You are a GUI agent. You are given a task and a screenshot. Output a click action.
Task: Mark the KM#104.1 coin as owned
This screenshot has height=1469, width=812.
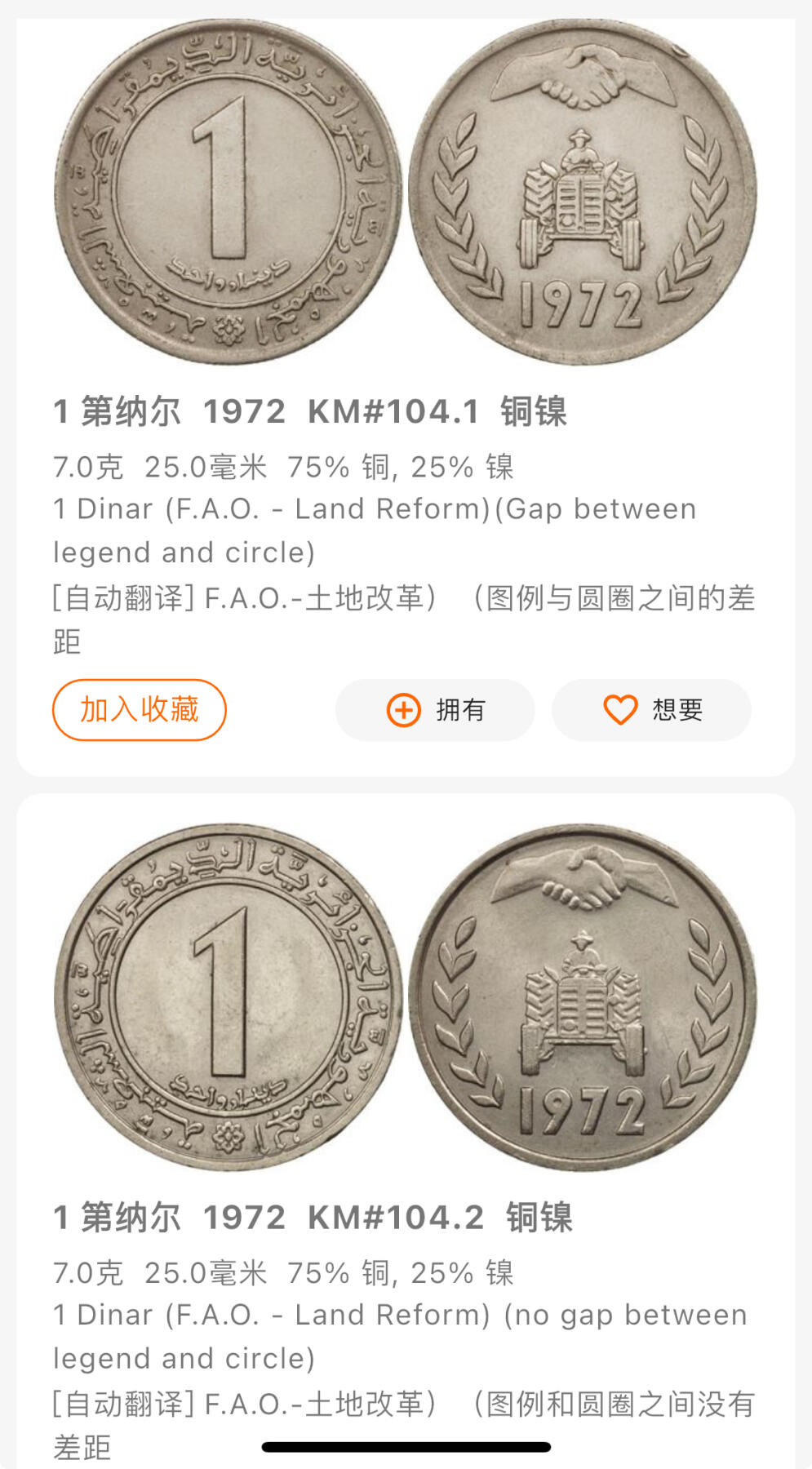pyautogui.click(x=435, y=710)
